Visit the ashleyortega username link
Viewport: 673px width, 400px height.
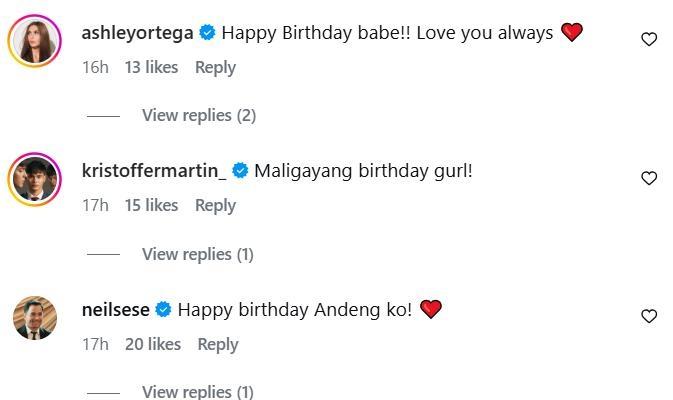pos(137,32)
